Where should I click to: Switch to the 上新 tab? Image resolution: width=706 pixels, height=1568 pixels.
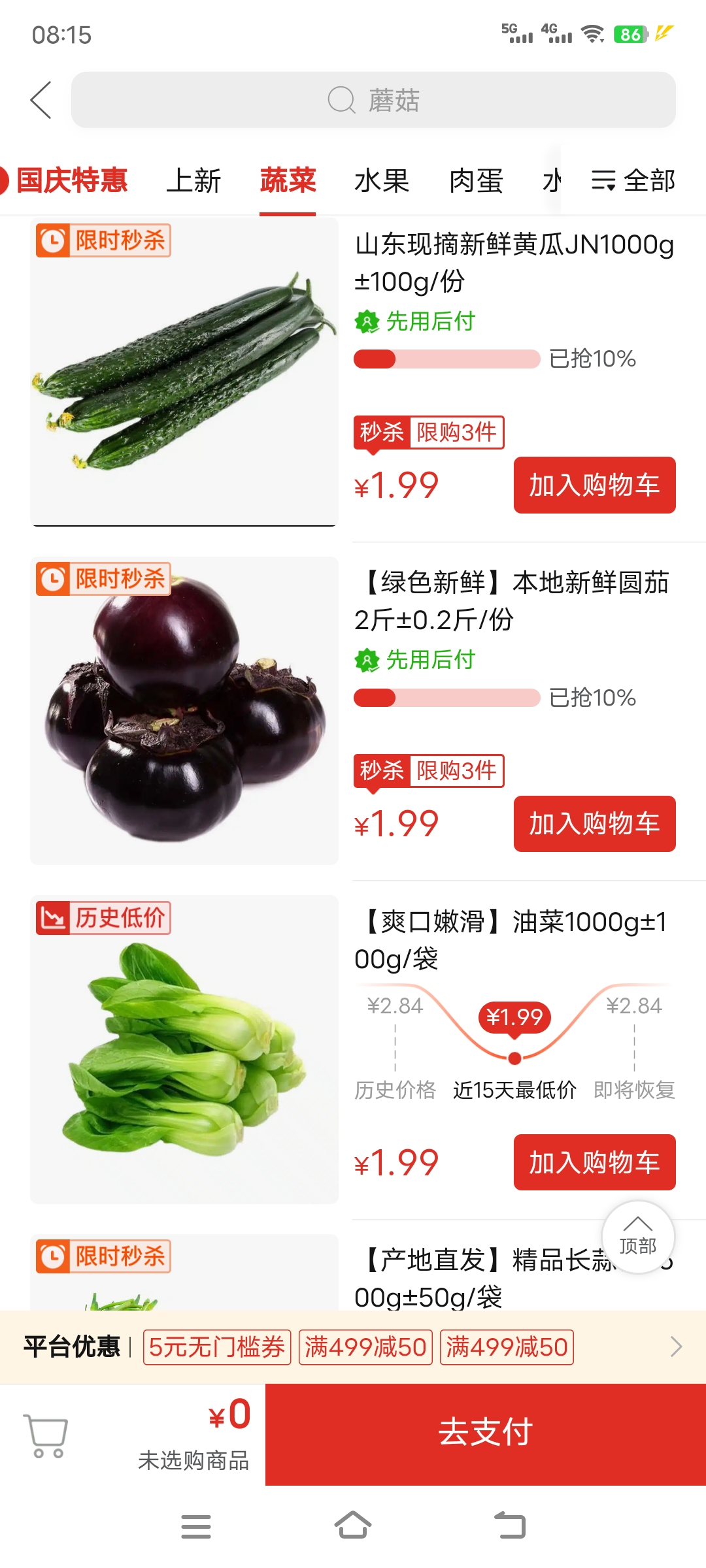click(x=193, y=180)
